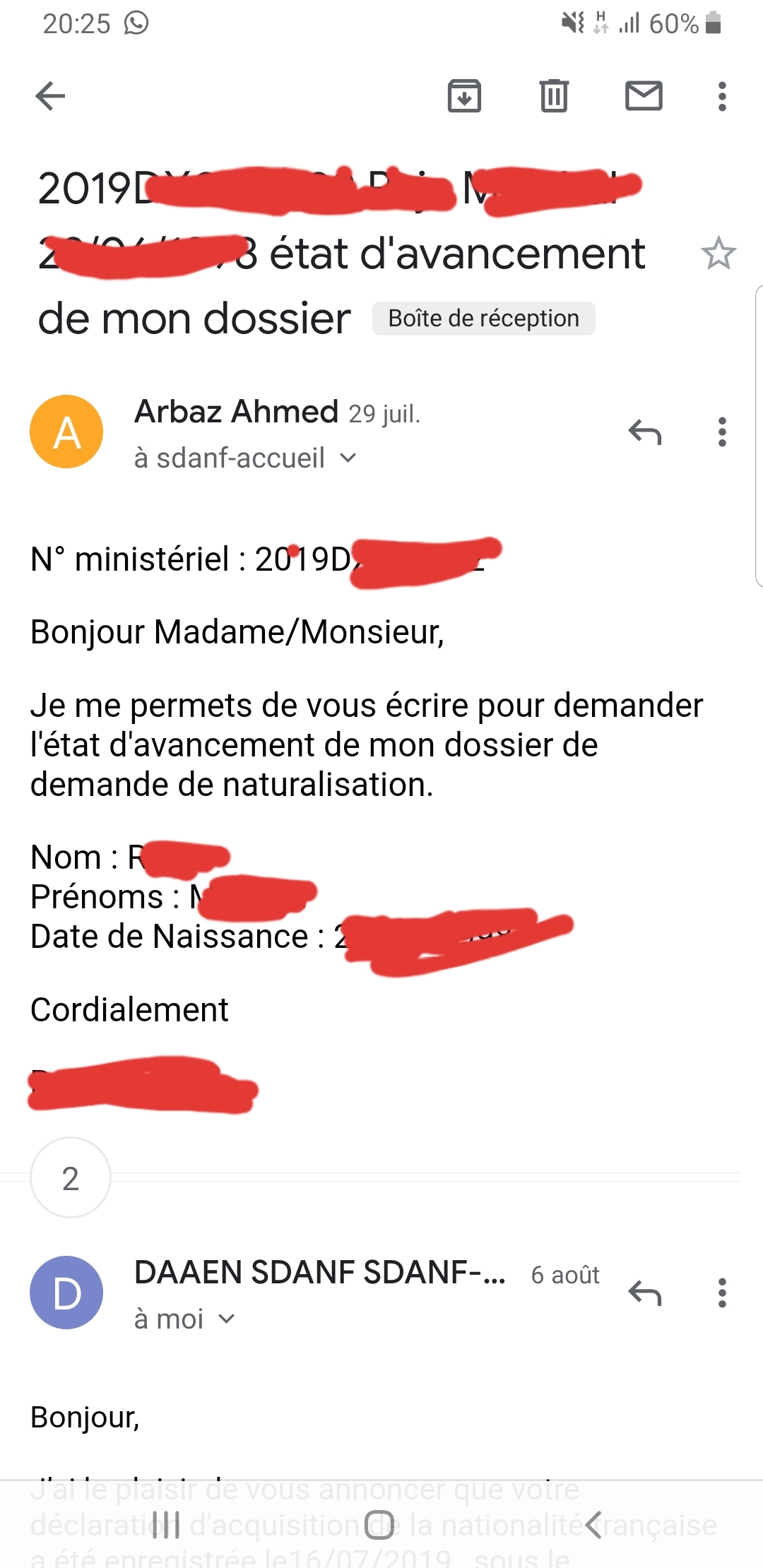This screenshot has height=1568, width=763.
Task: Reply to Arbaz Ahmed's message
Action: pos(644,432)
